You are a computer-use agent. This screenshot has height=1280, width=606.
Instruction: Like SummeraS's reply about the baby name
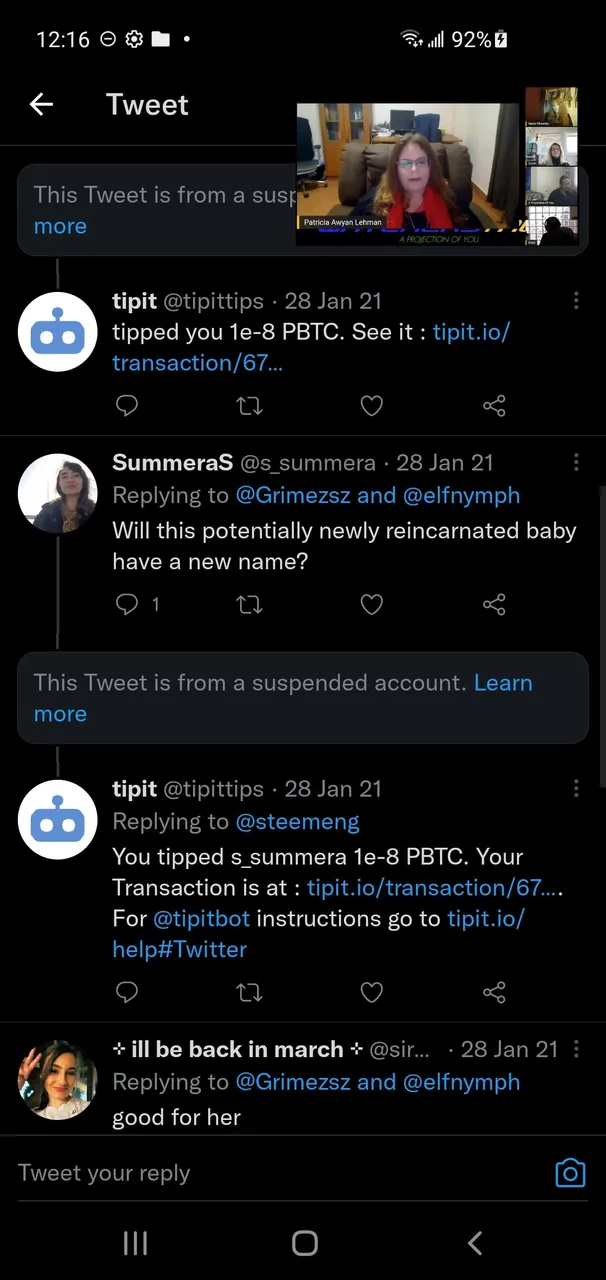click(372, 604)
